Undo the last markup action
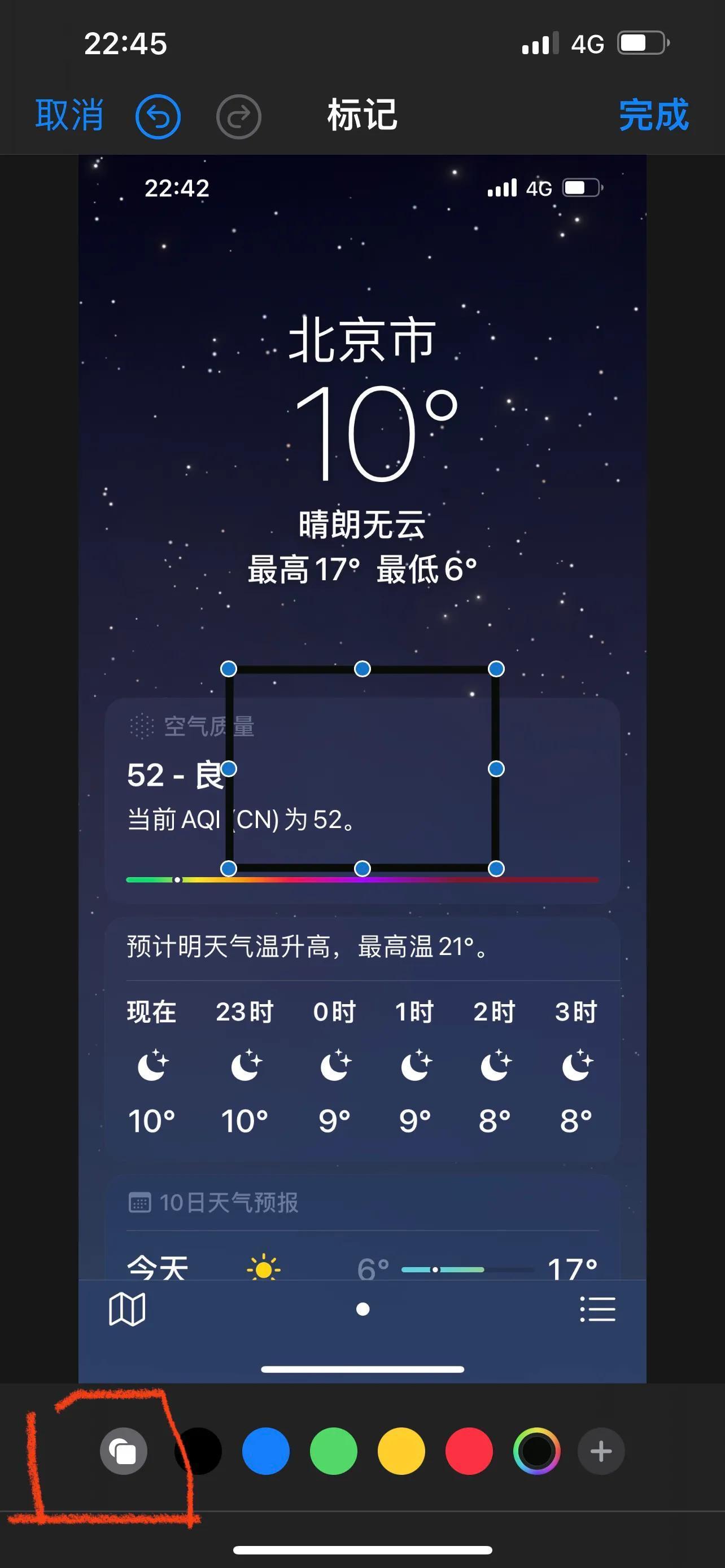725x1568 pixels. click(158, 116)
